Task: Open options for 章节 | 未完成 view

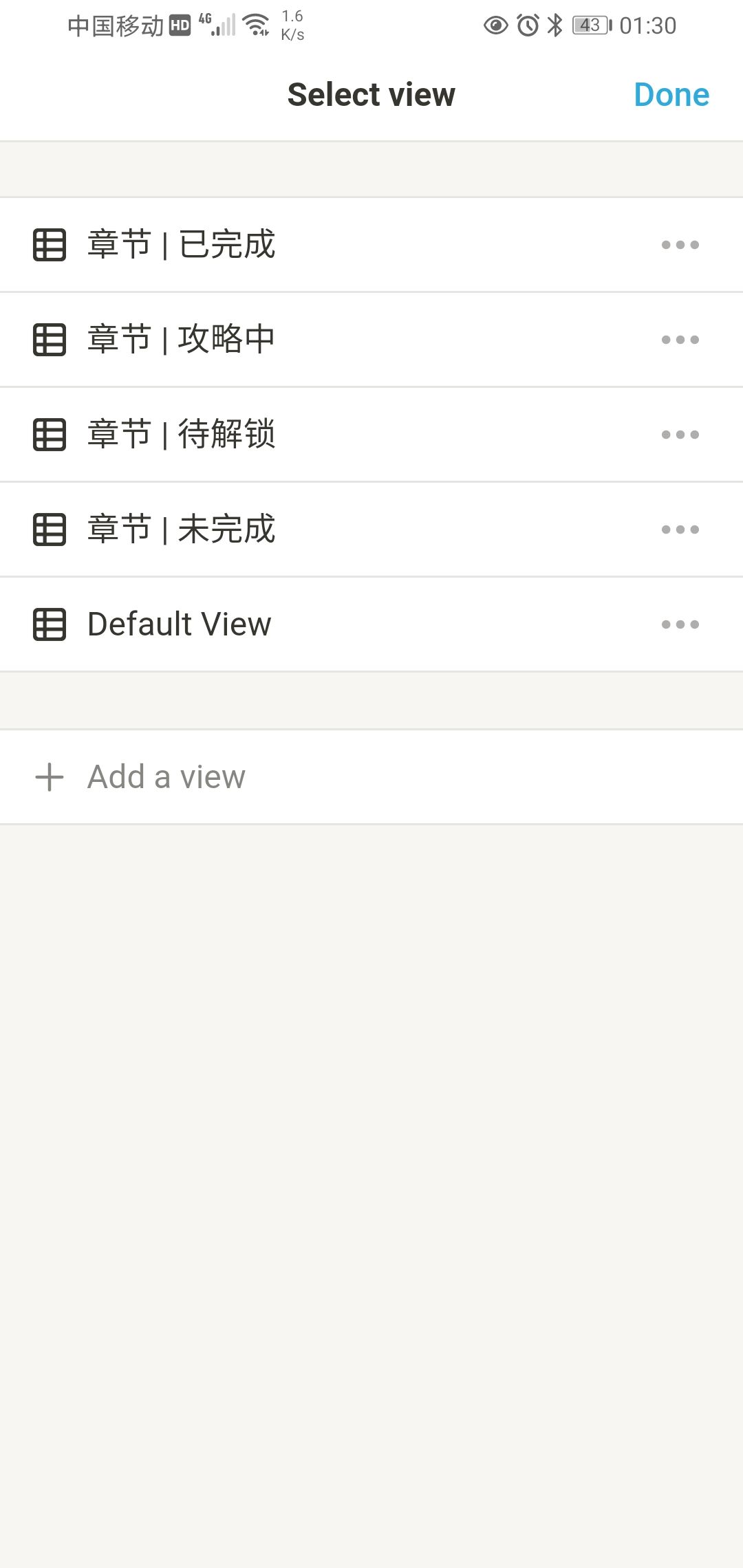Action: coord(680,530)
